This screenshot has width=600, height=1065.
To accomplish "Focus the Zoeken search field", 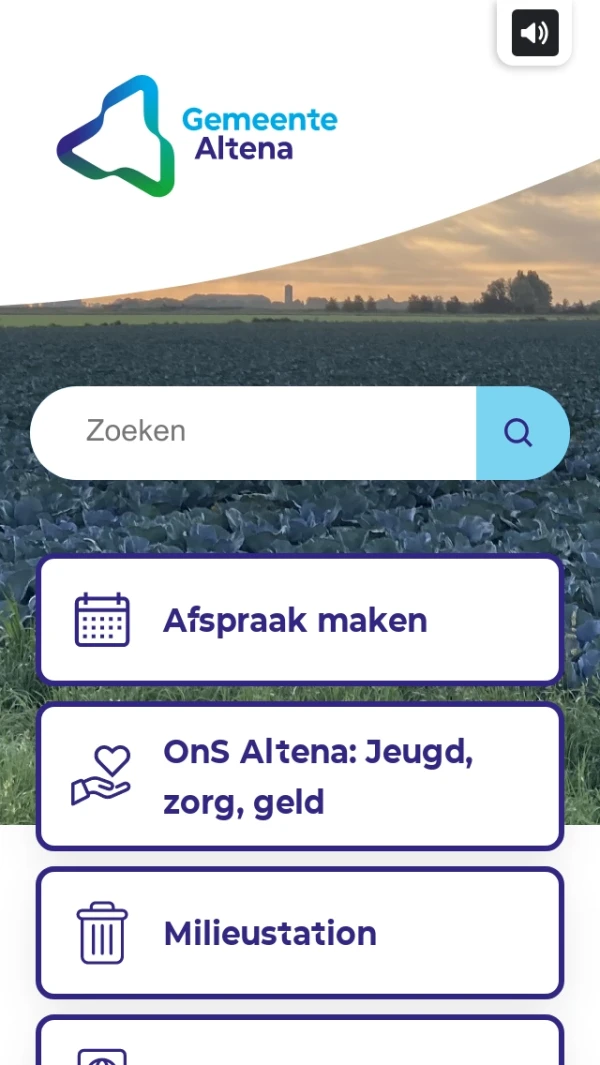I will 255,432.
